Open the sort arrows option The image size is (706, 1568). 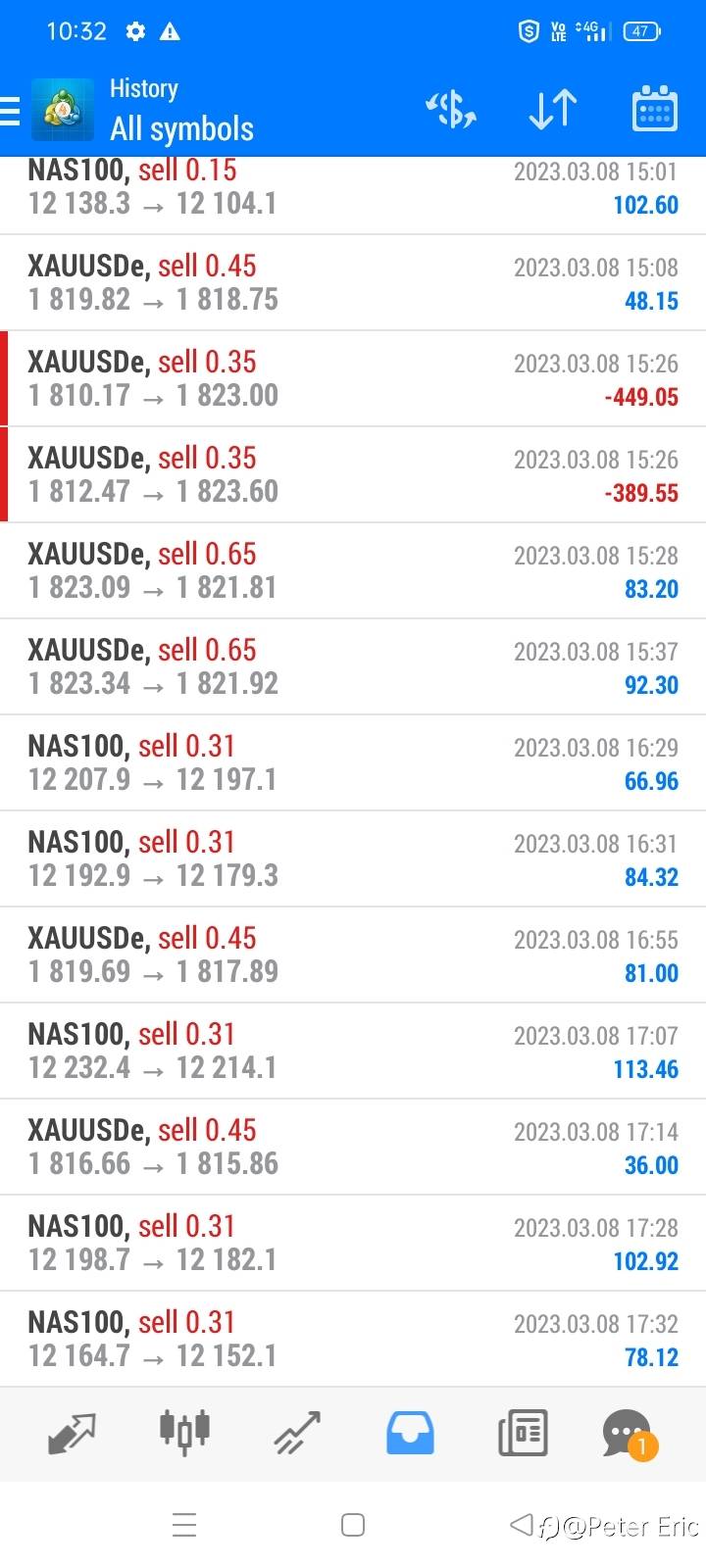coord(553,109)
